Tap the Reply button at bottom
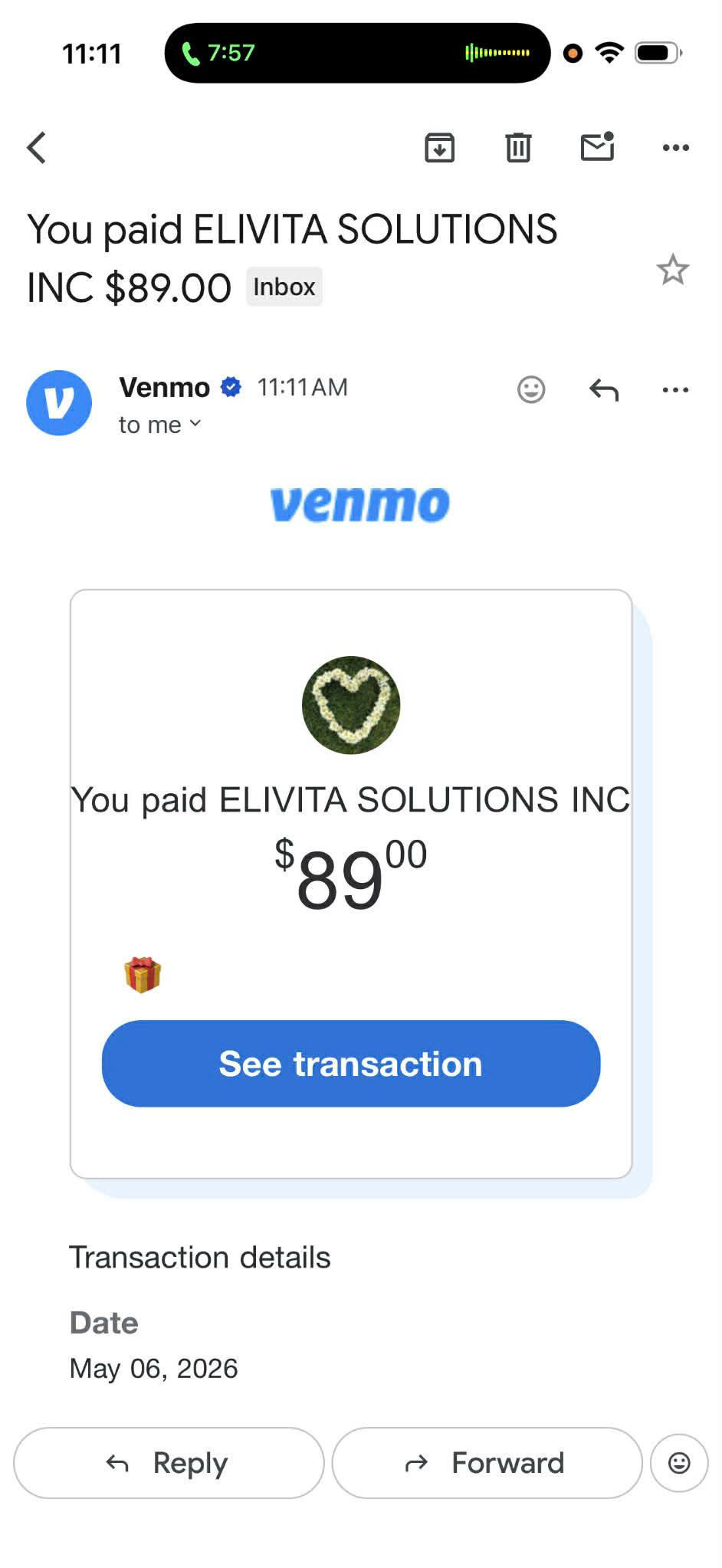 [x=169, y=1463]
